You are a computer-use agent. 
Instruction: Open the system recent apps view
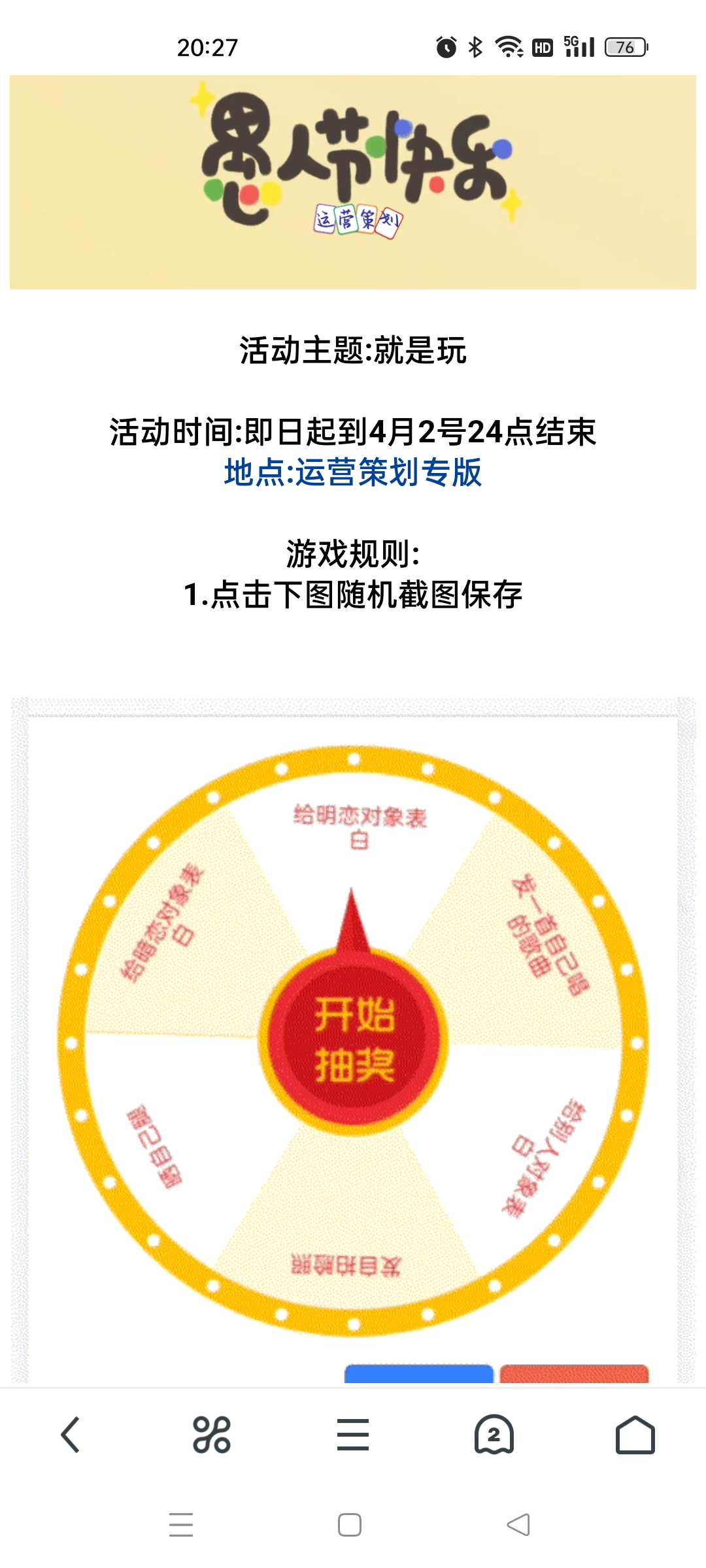pyautogui.click(x=181, y=1525)
